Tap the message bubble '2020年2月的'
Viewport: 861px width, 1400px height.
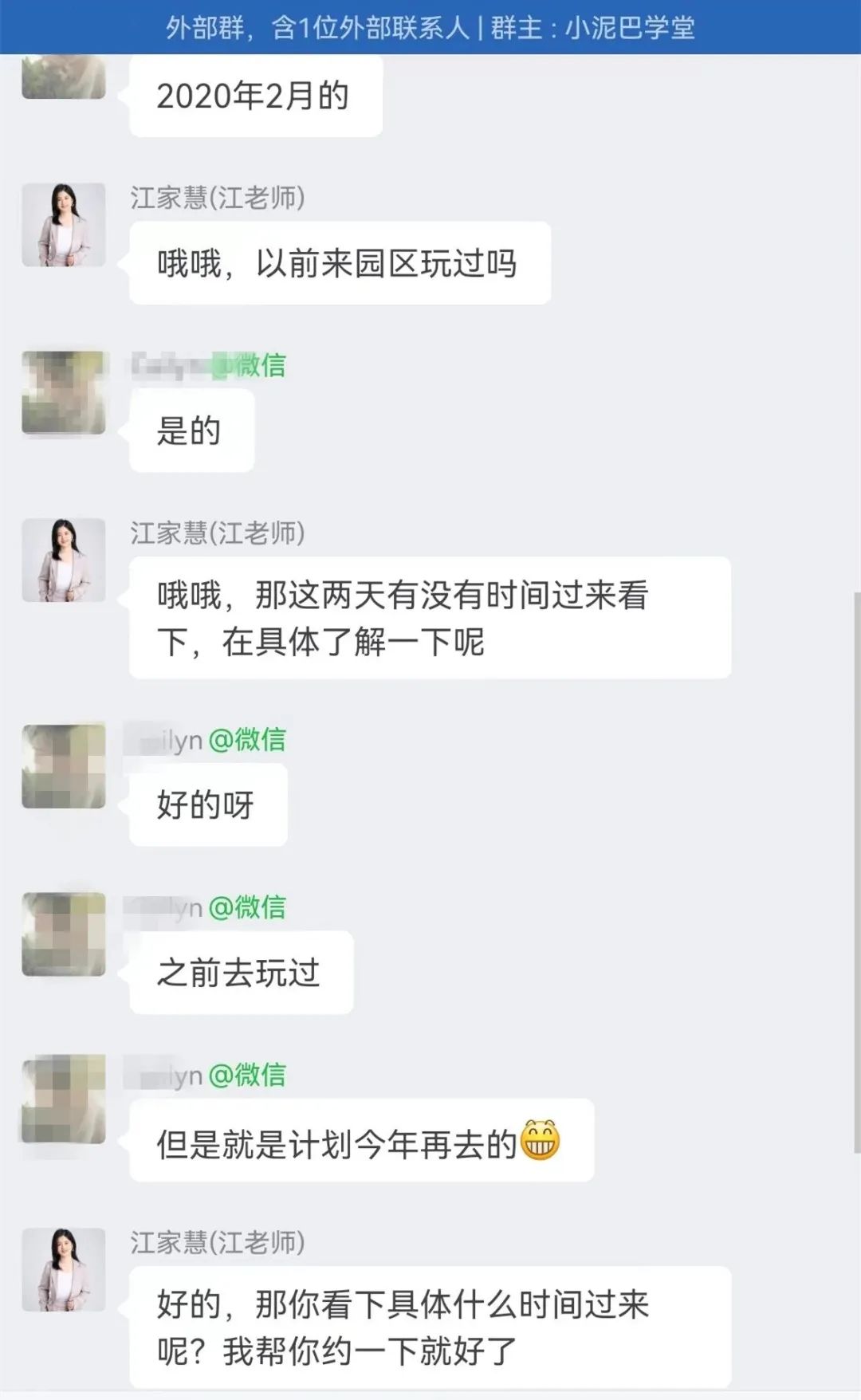254,97
